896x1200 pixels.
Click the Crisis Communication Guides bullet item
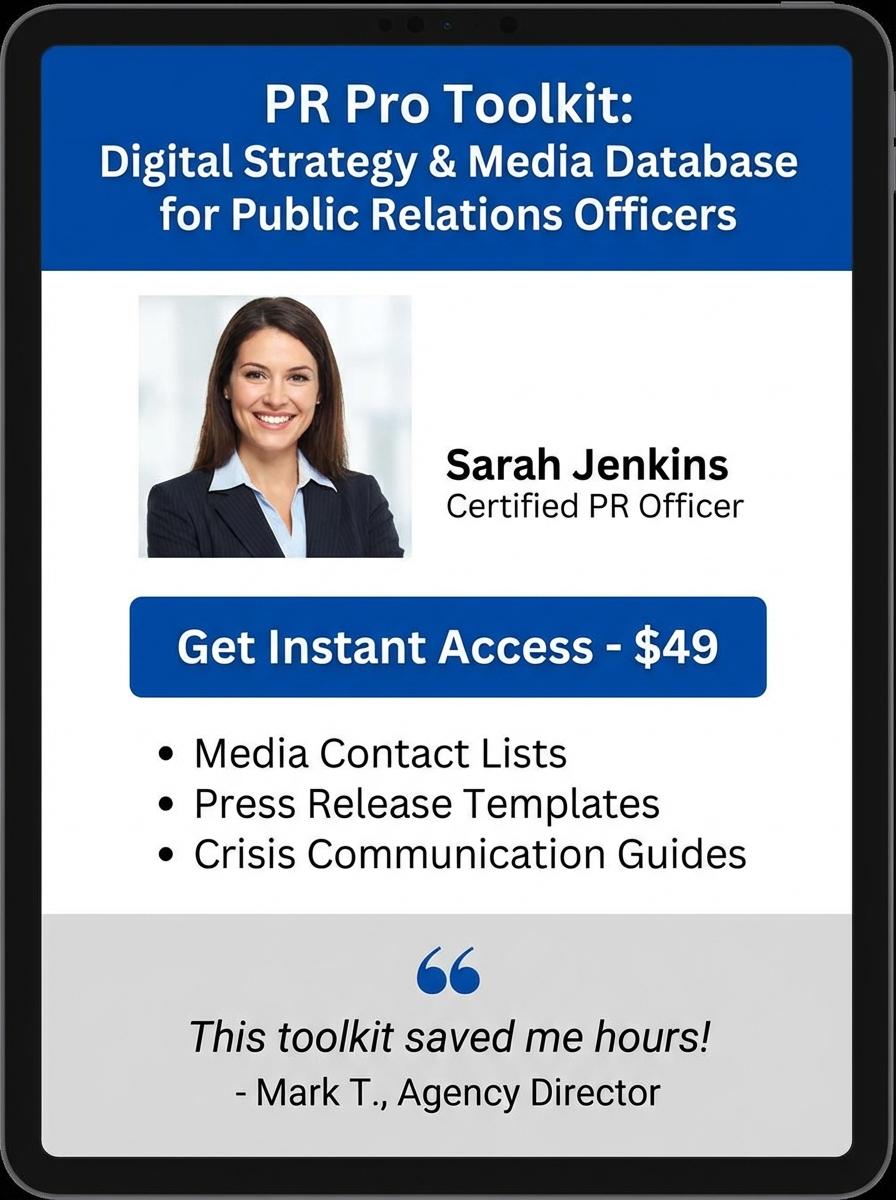[x=470, y=855]
